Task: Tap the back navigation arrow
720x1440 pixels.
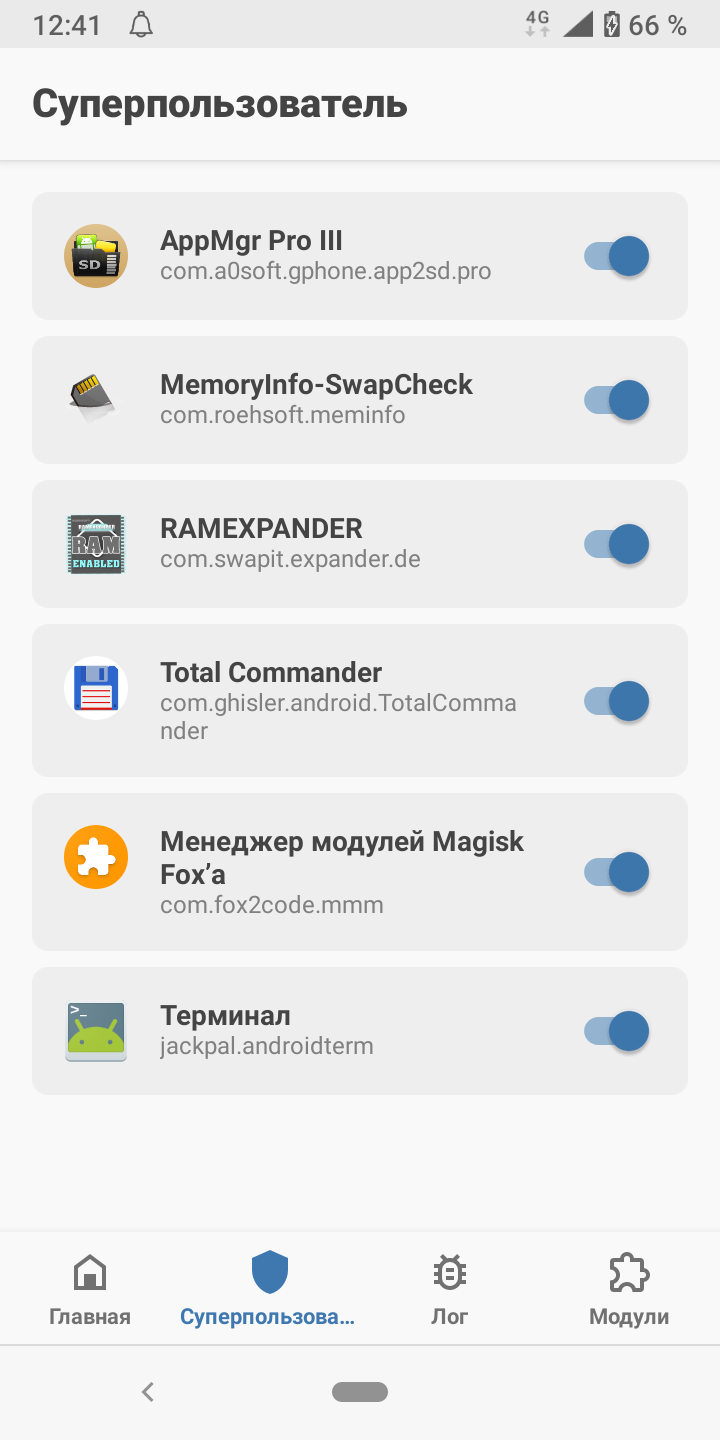Action: [148, 1391]
